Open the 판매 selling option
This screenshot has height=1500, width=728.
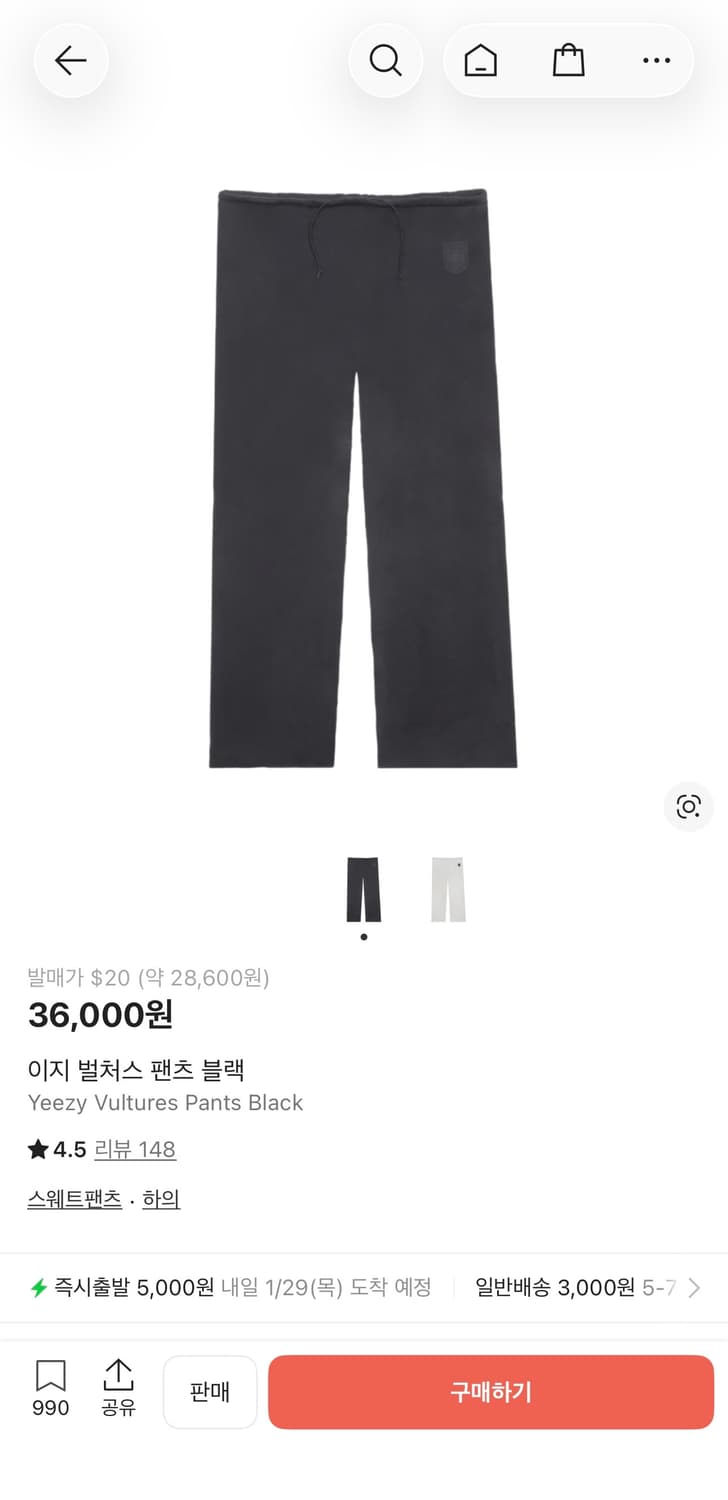pyautogui.click(x=210, y=1392)
